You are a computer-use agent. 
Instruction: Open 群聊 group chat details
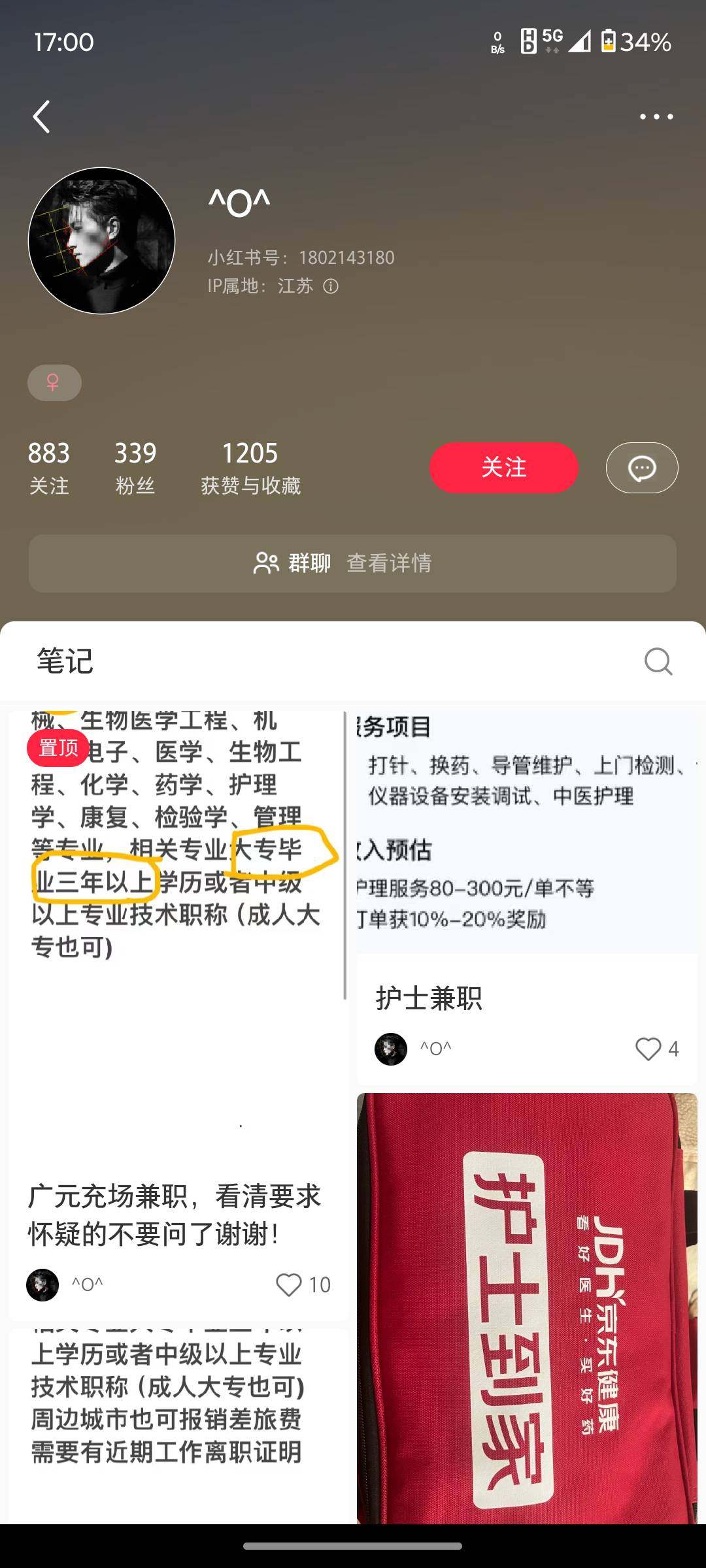click(352, 563)
